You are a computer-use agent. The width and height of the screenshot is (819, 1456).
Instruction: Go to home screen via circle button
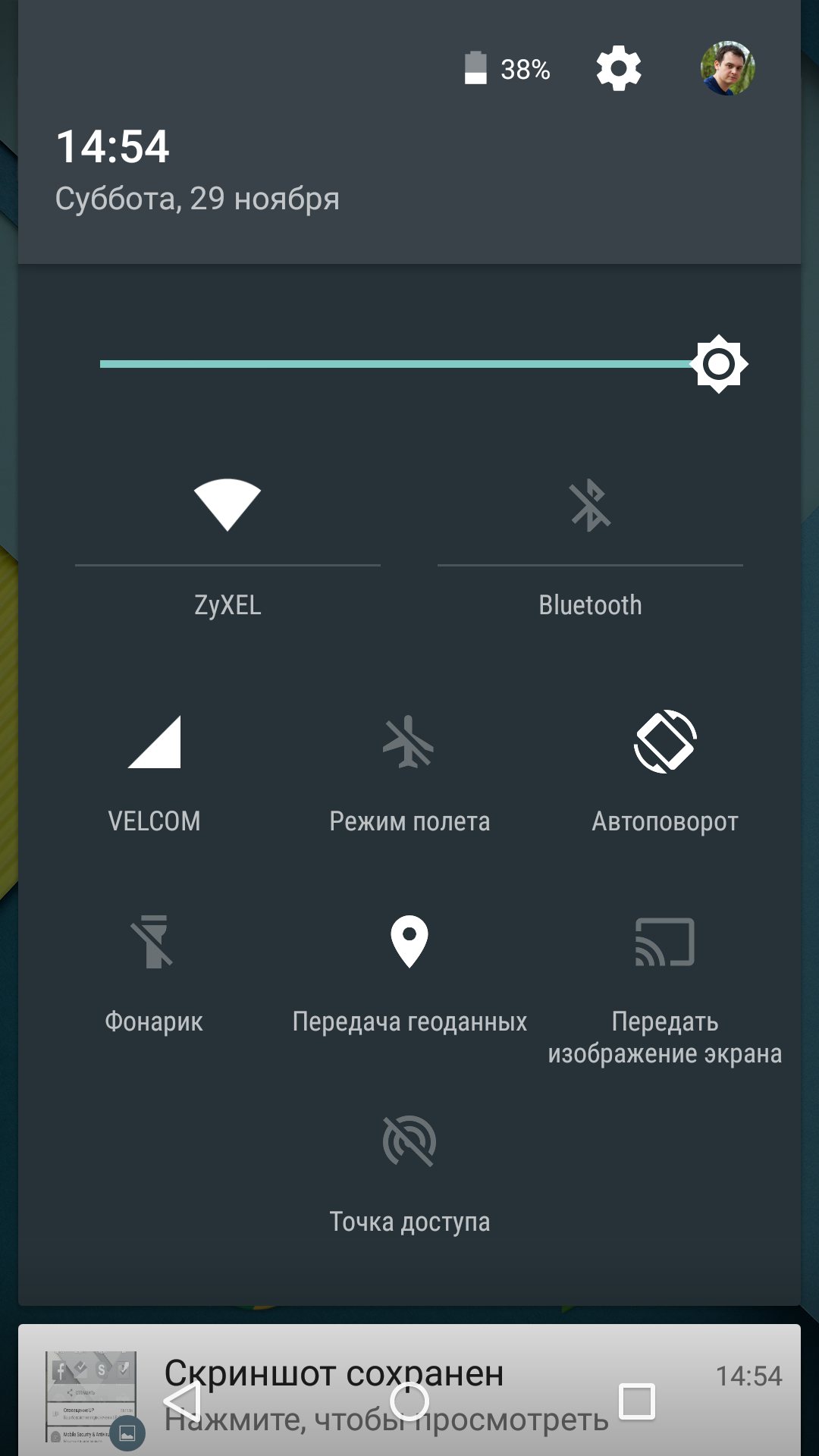tap(409, 1401)
